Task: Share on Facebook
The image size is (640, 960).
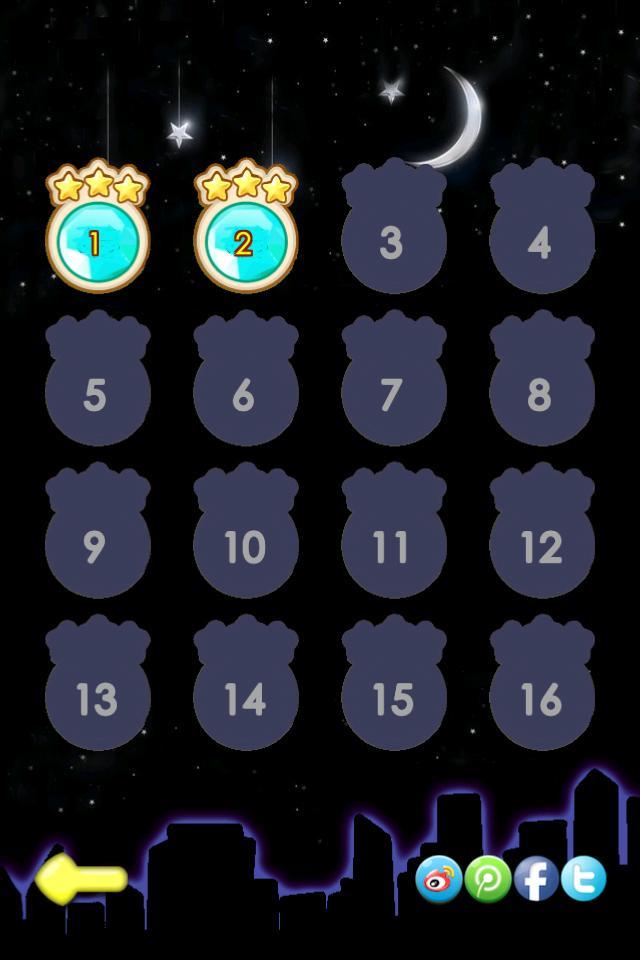Action: tap(537, 880)
